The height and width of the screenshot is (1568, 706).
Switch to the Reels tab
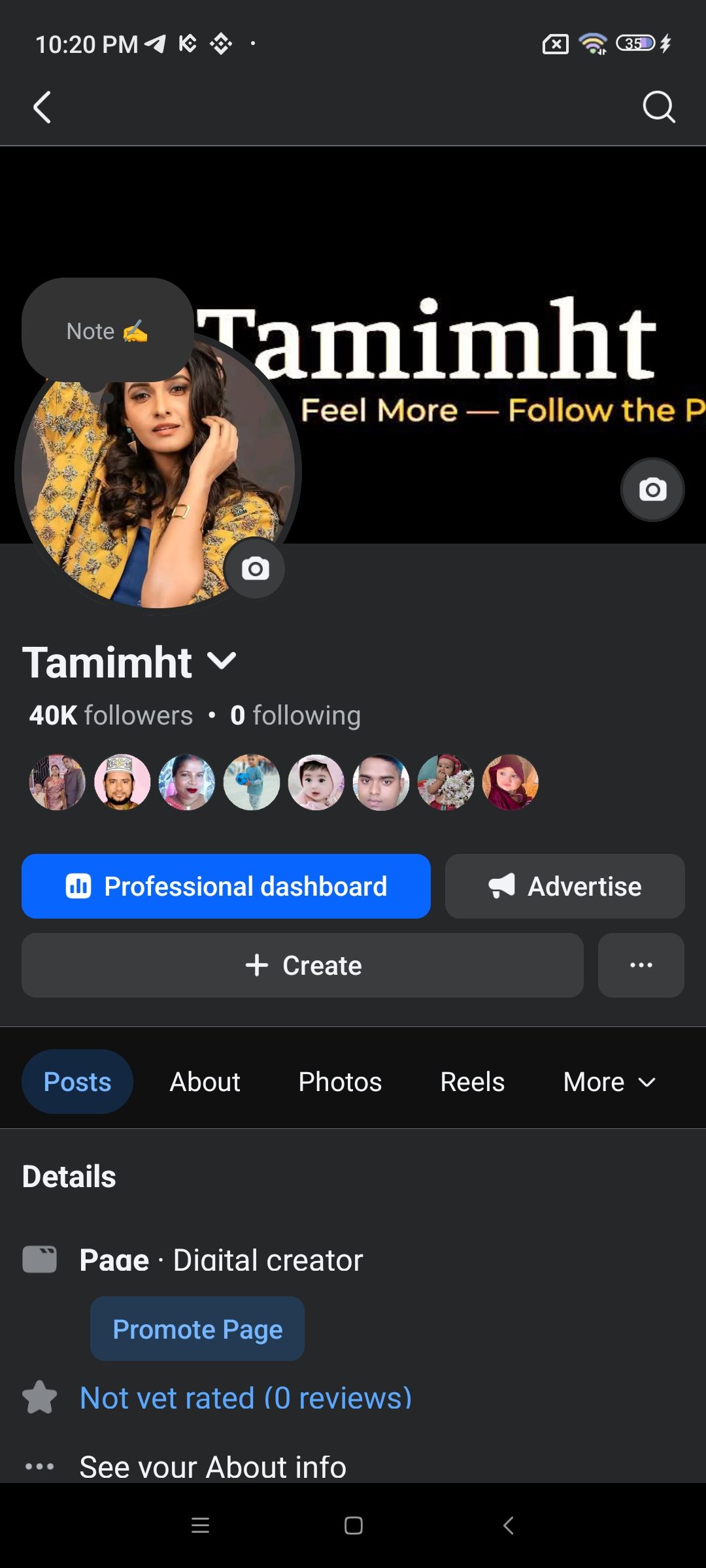[472, 1082]
